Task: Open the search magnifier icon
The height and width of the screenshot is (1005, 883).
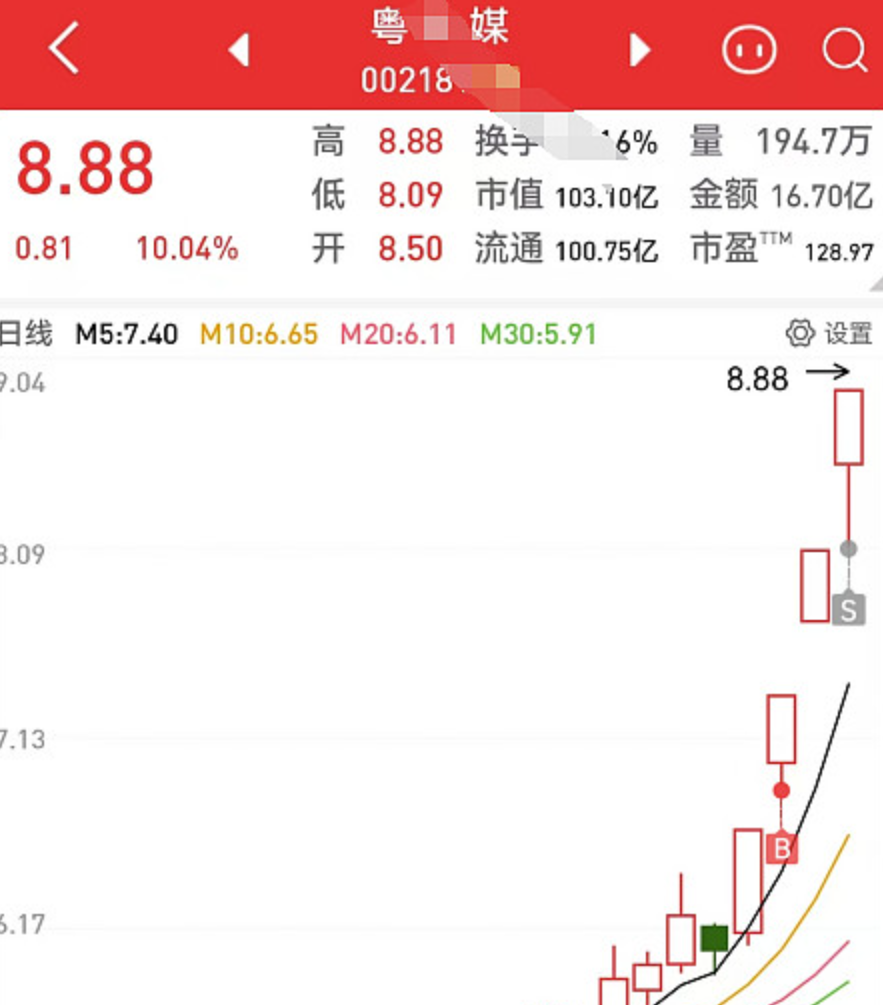Action: [x=843, y=47]
